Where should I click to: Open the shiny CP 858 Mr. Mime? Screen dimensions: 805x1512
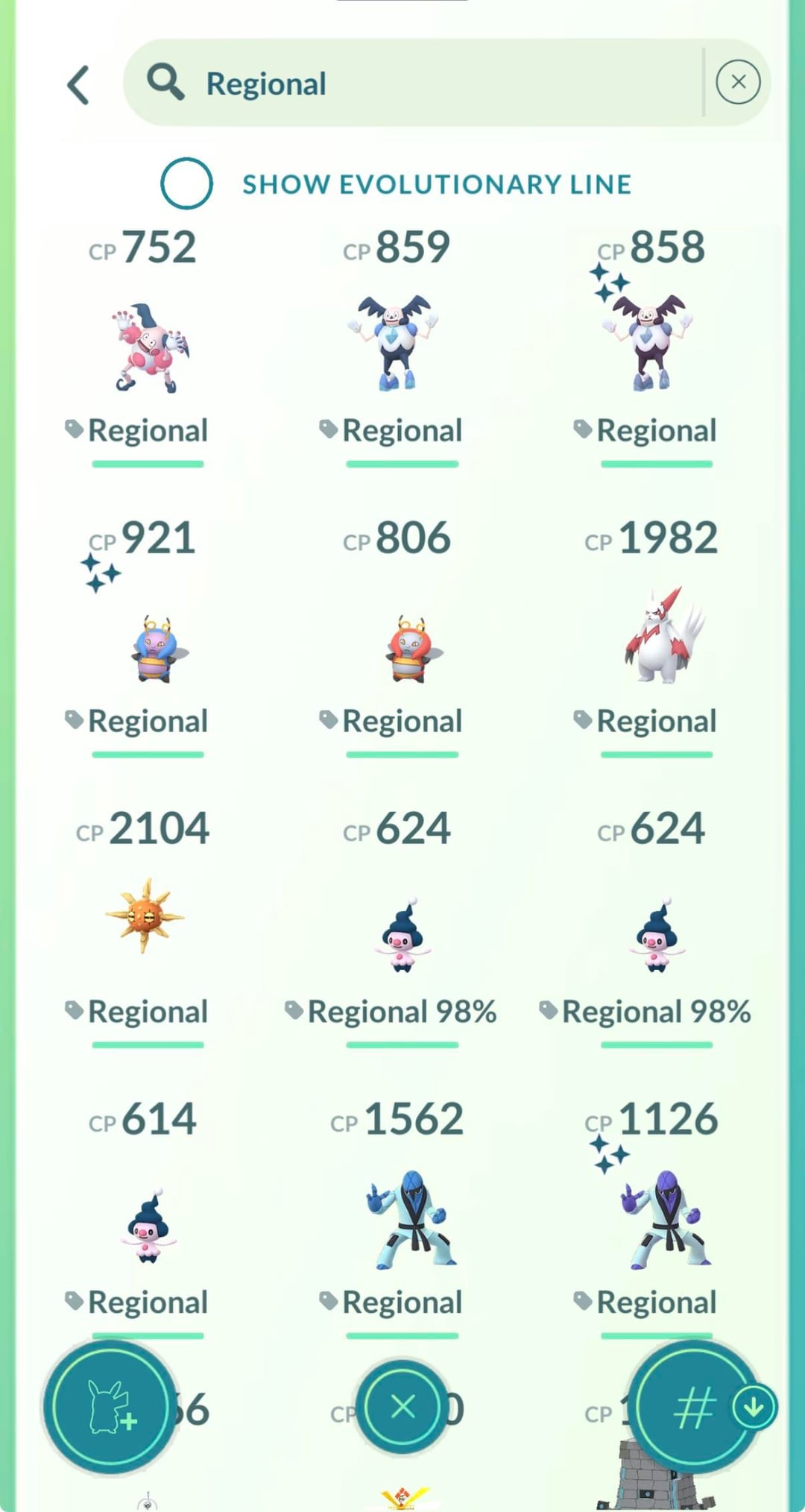tap(650, 343)
